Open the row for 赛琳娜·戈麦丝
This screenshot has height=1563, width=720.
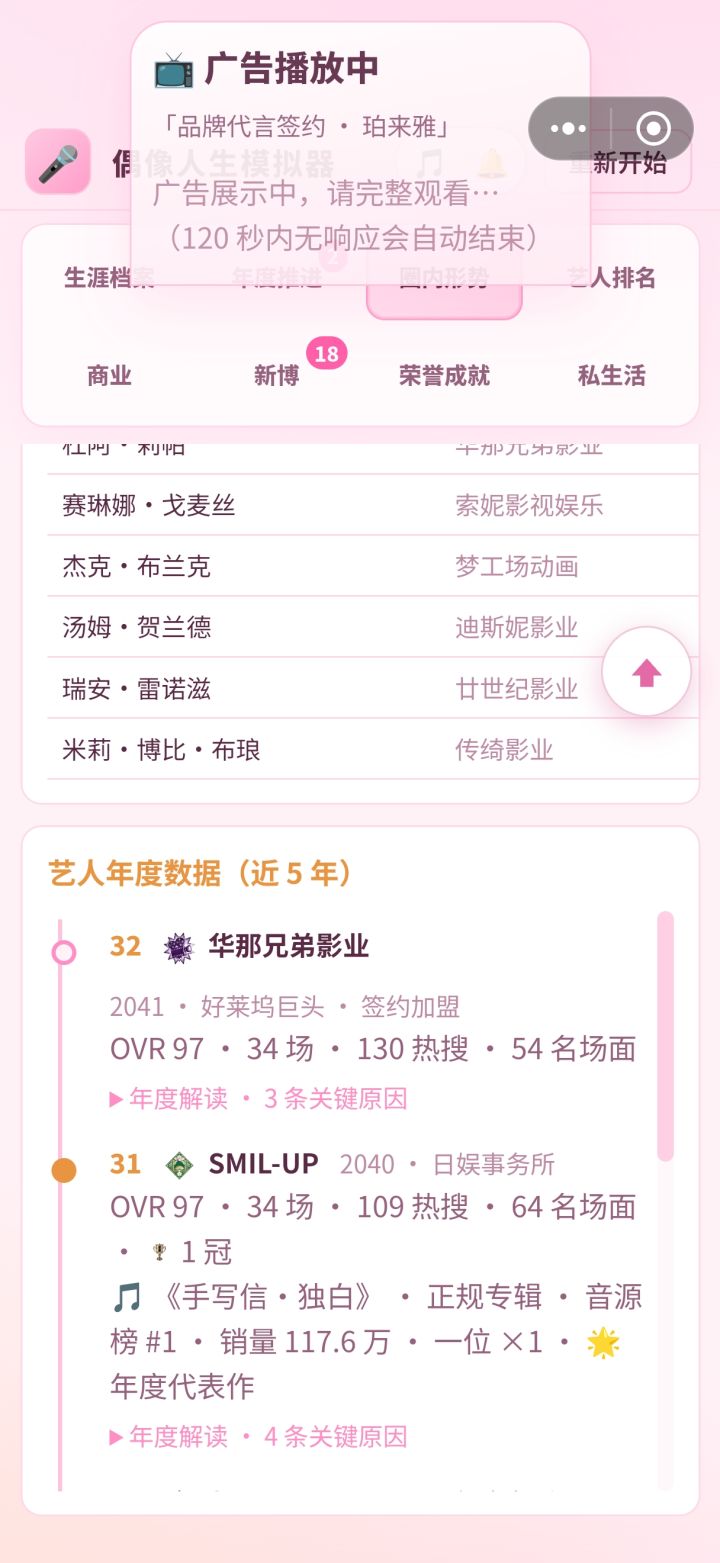[373, 505]
